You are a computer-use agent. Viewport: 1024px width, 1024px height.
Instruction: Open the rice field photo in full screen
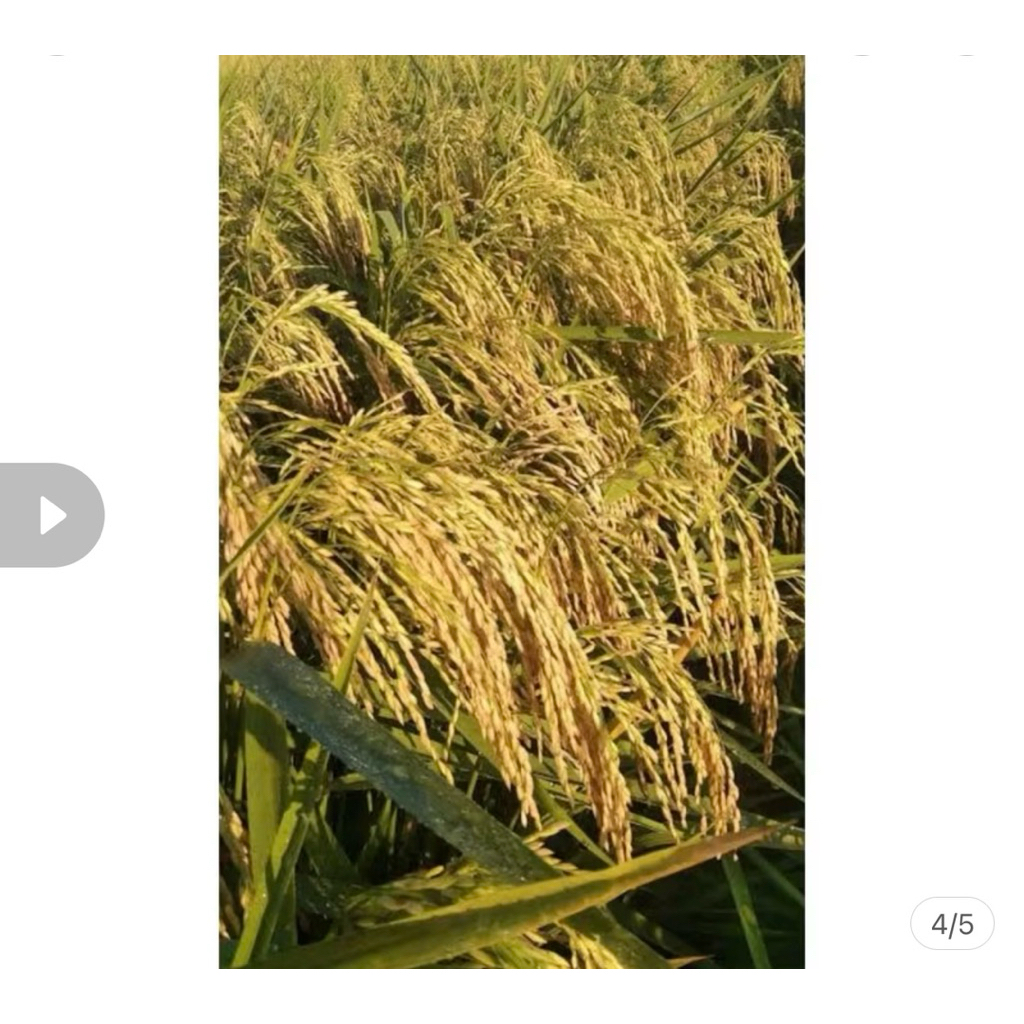511,511
